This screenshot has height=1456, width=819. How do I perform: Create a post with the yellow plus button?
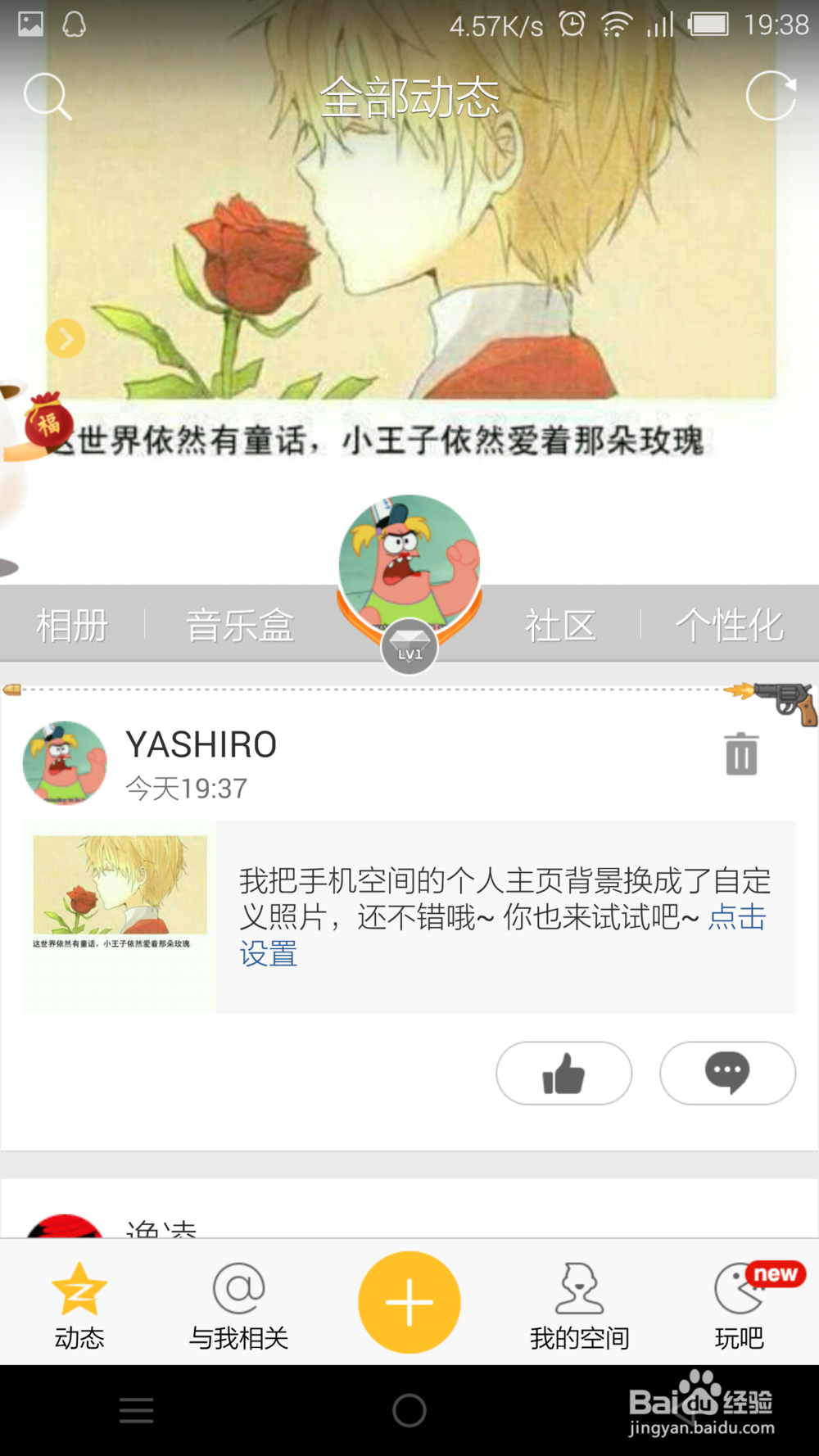[409, 1302]
